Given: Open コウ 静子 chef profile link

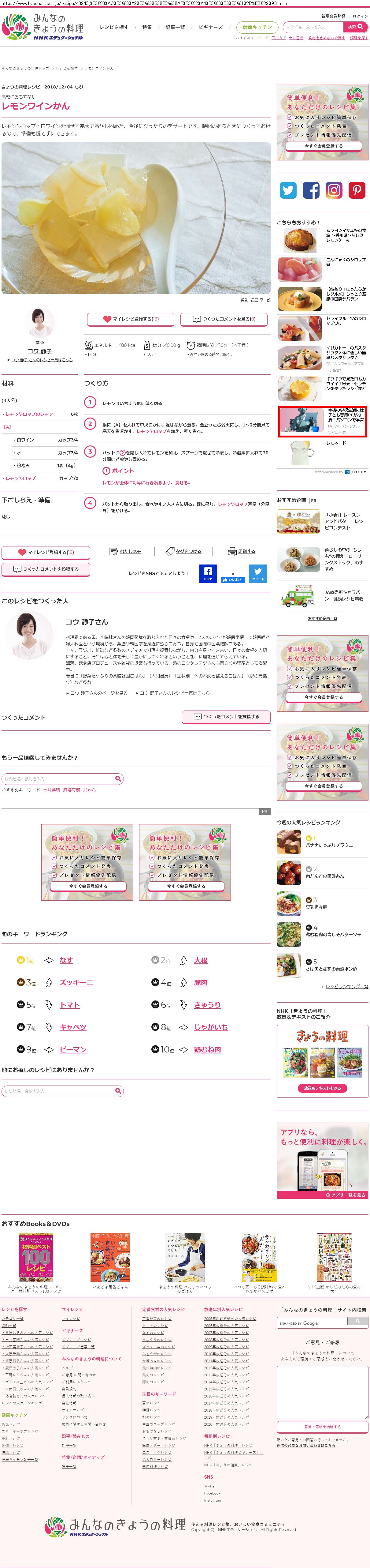Looking at the screenshot, I should pyautogui.click(x=39, y=351).
